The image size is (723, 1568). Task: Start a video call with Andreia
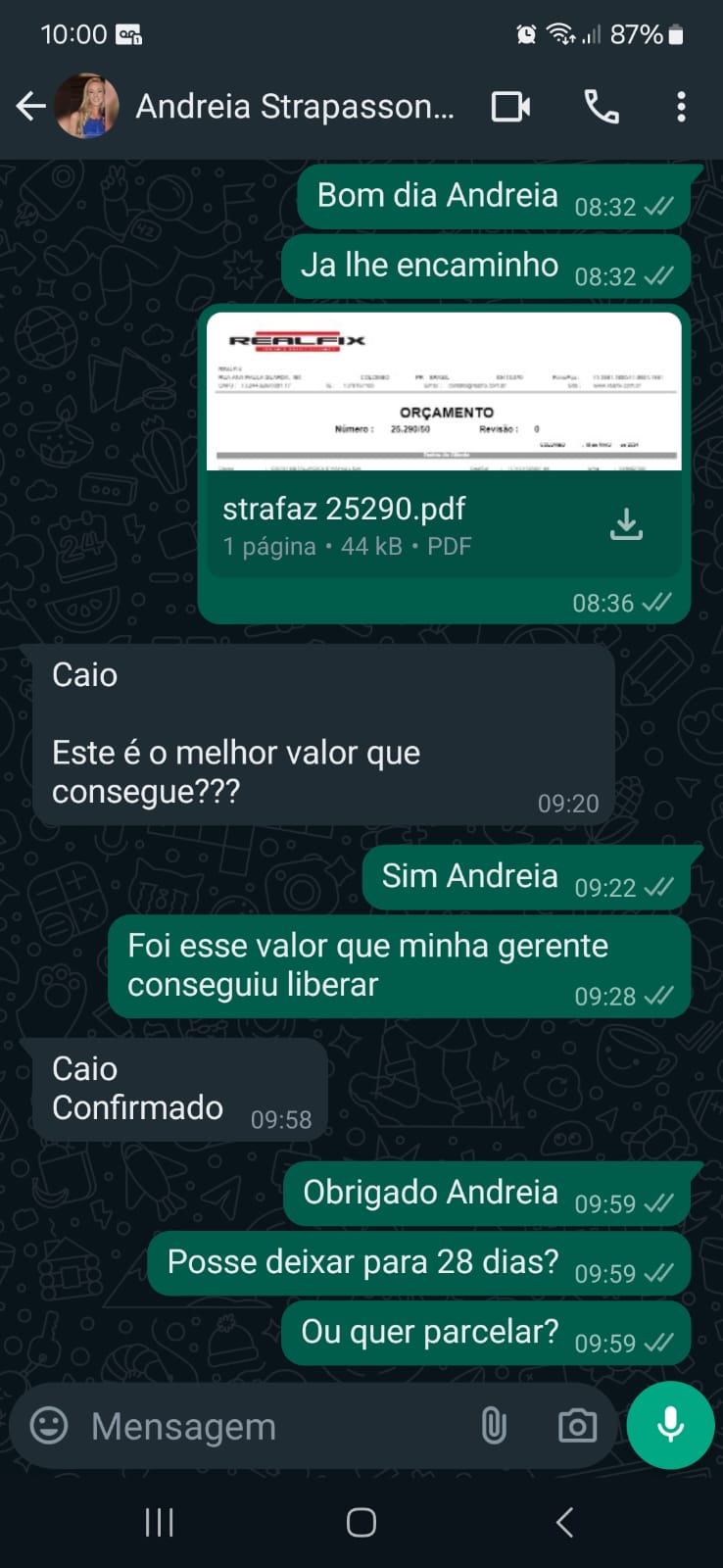tap(510, 106)
